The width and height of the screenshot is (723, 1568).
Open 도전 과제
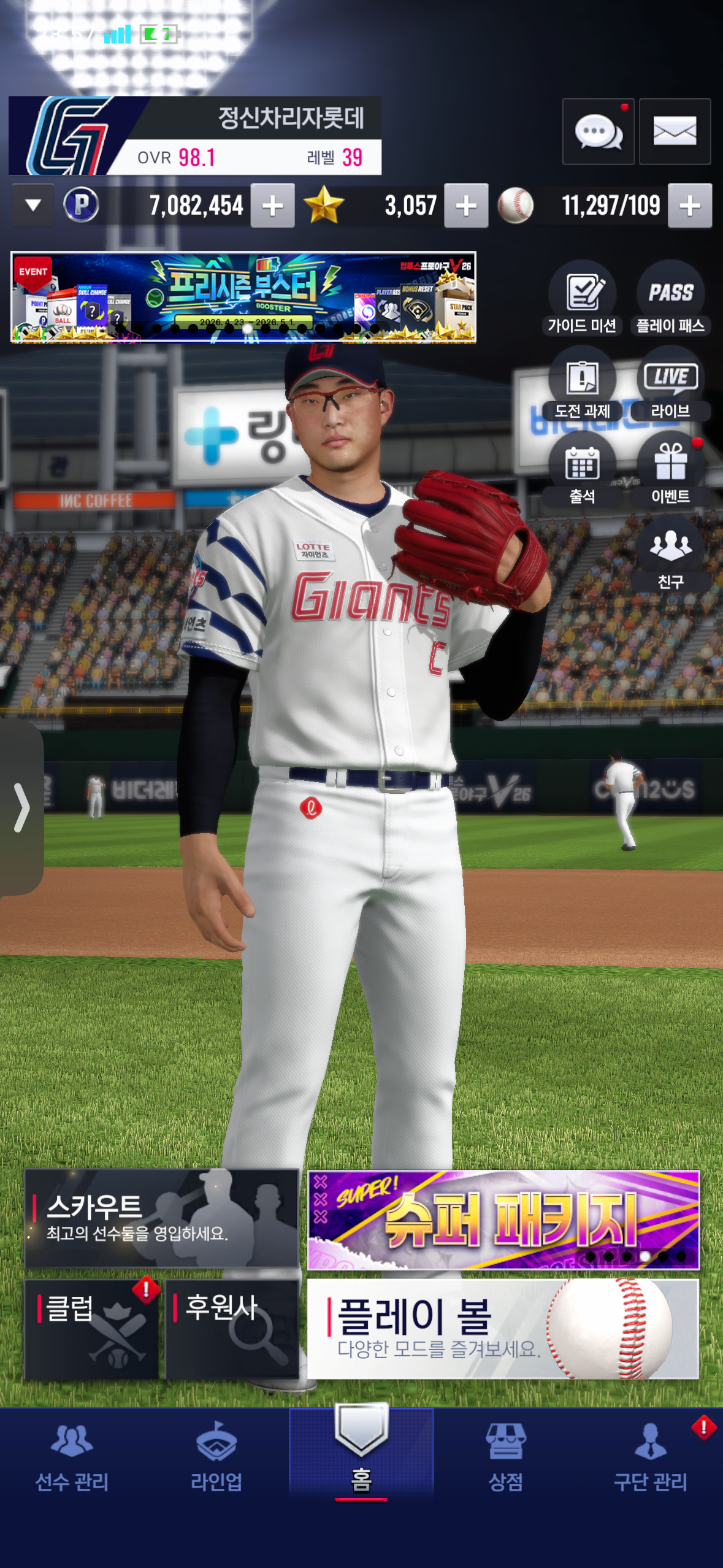pyautogui.click(x=582, y=385)
